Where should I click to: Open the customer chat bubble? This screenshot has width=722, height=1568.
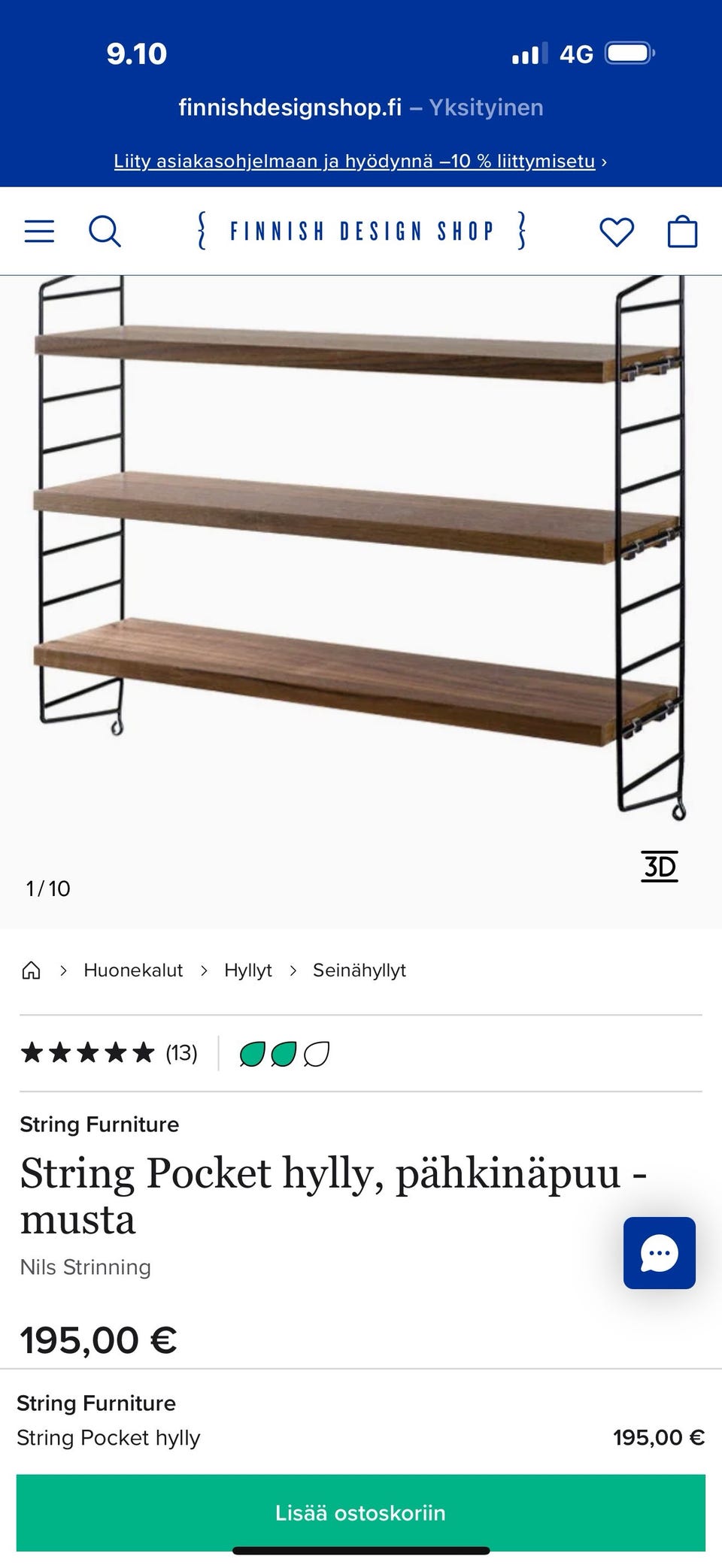[x=659, y=1252]
